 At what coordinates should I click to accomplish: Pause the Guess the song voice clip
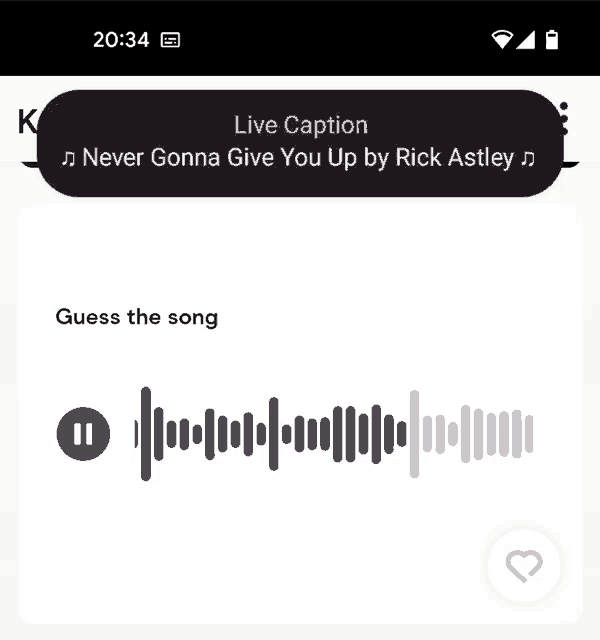click(83, 434)
